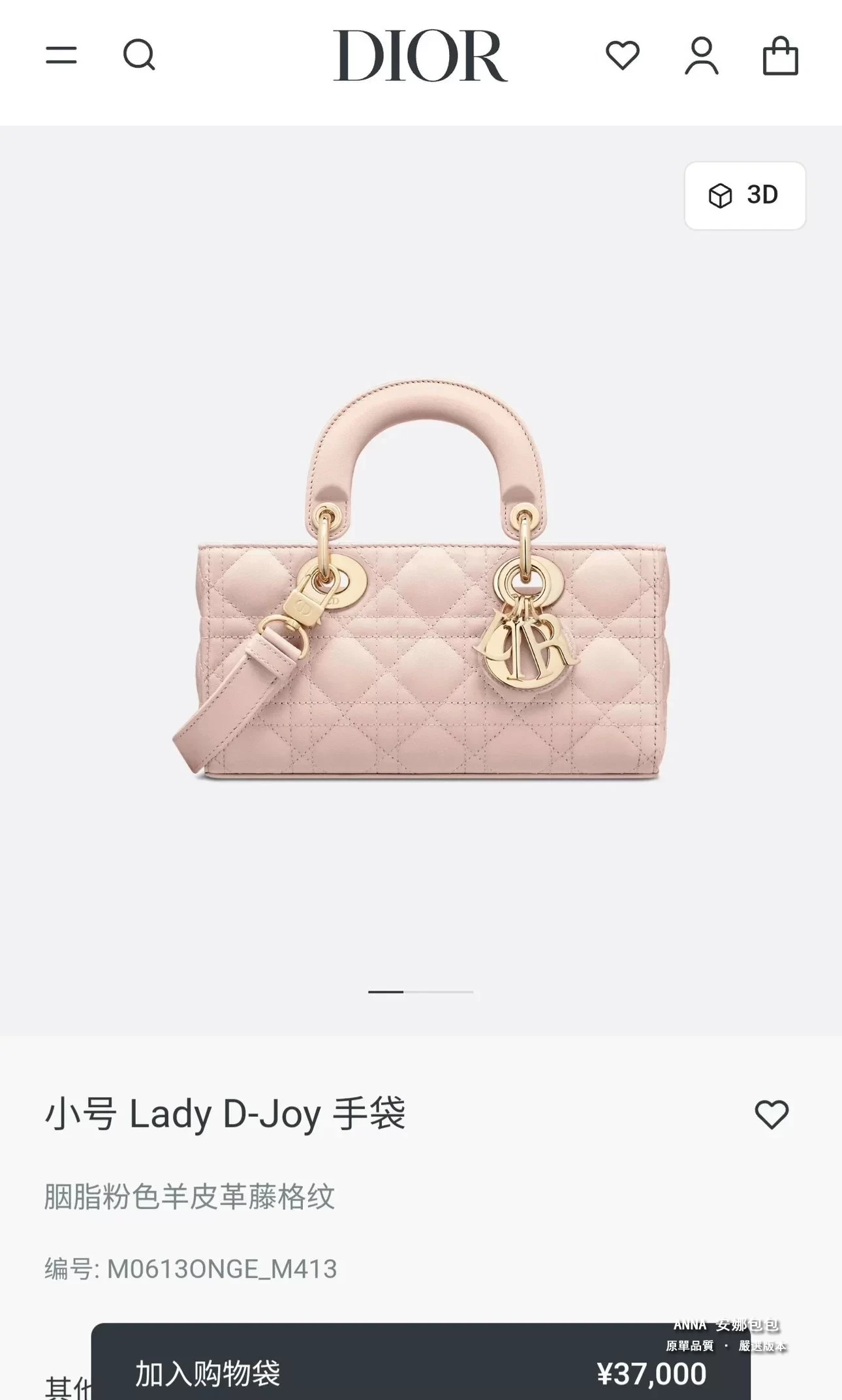Save Lady D-Joy bag to favorites

[x=772, y=1114]
